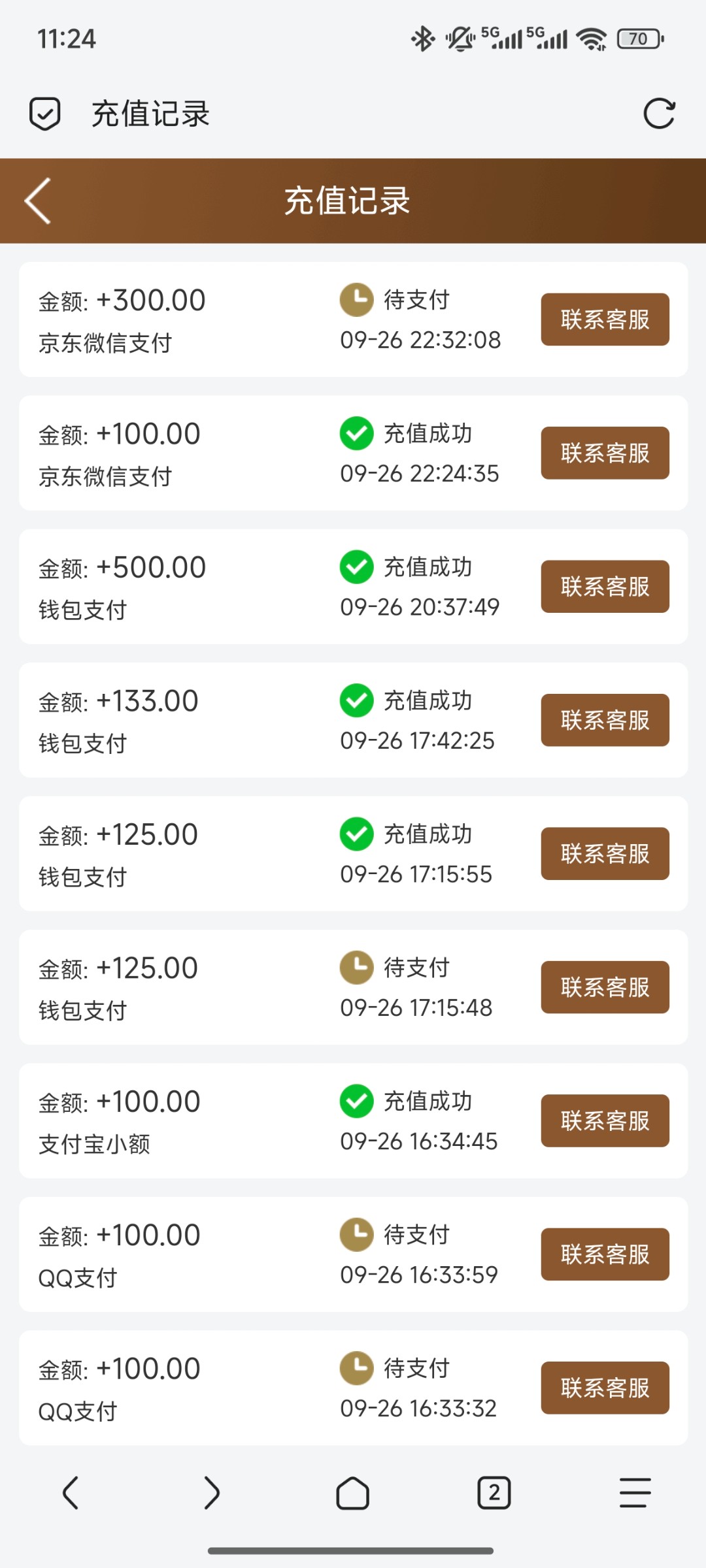
Task: Tap the green success icon for the 500.00 record
Action: coord(356,568)
